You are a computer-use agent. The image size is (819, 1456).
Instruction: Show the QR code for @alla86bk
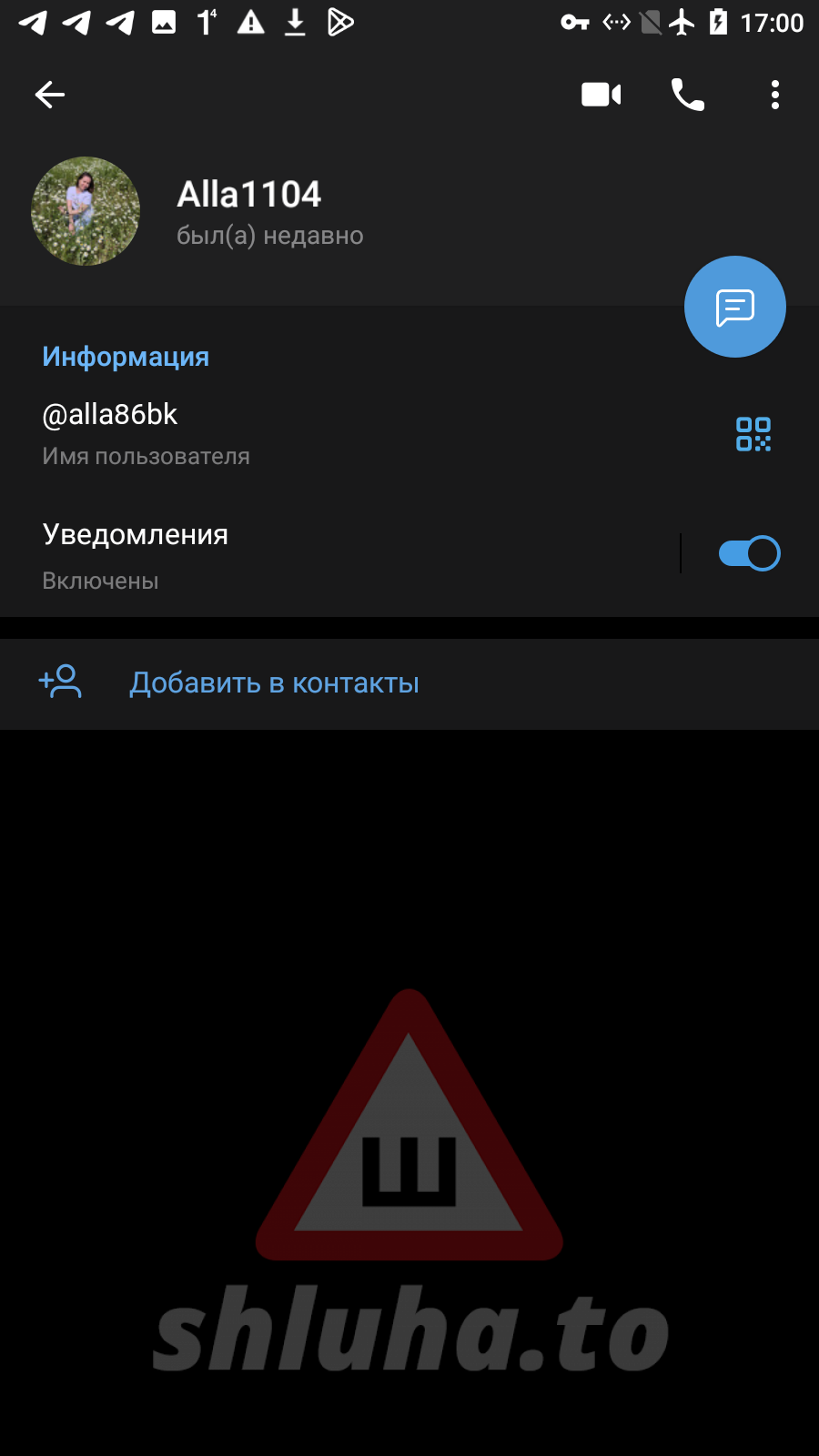[753, 434]
